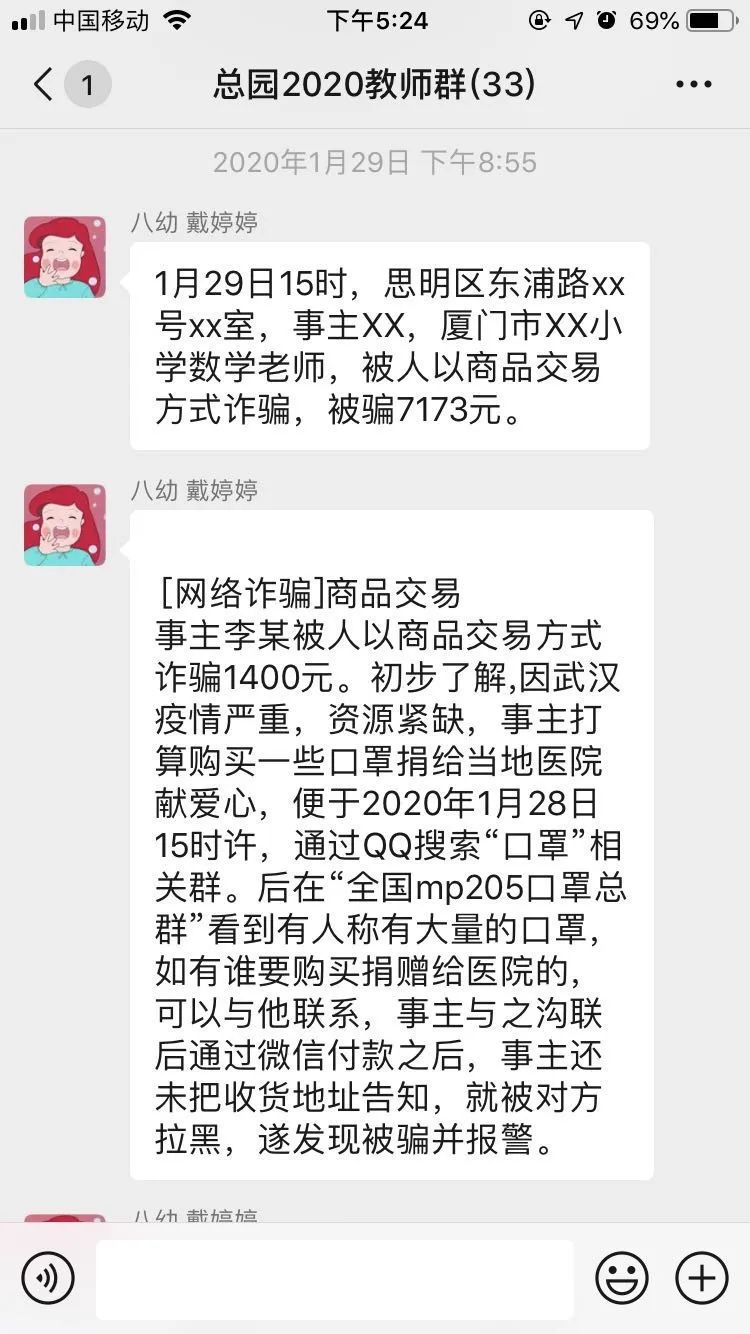Switch to voice message input

48,1278
